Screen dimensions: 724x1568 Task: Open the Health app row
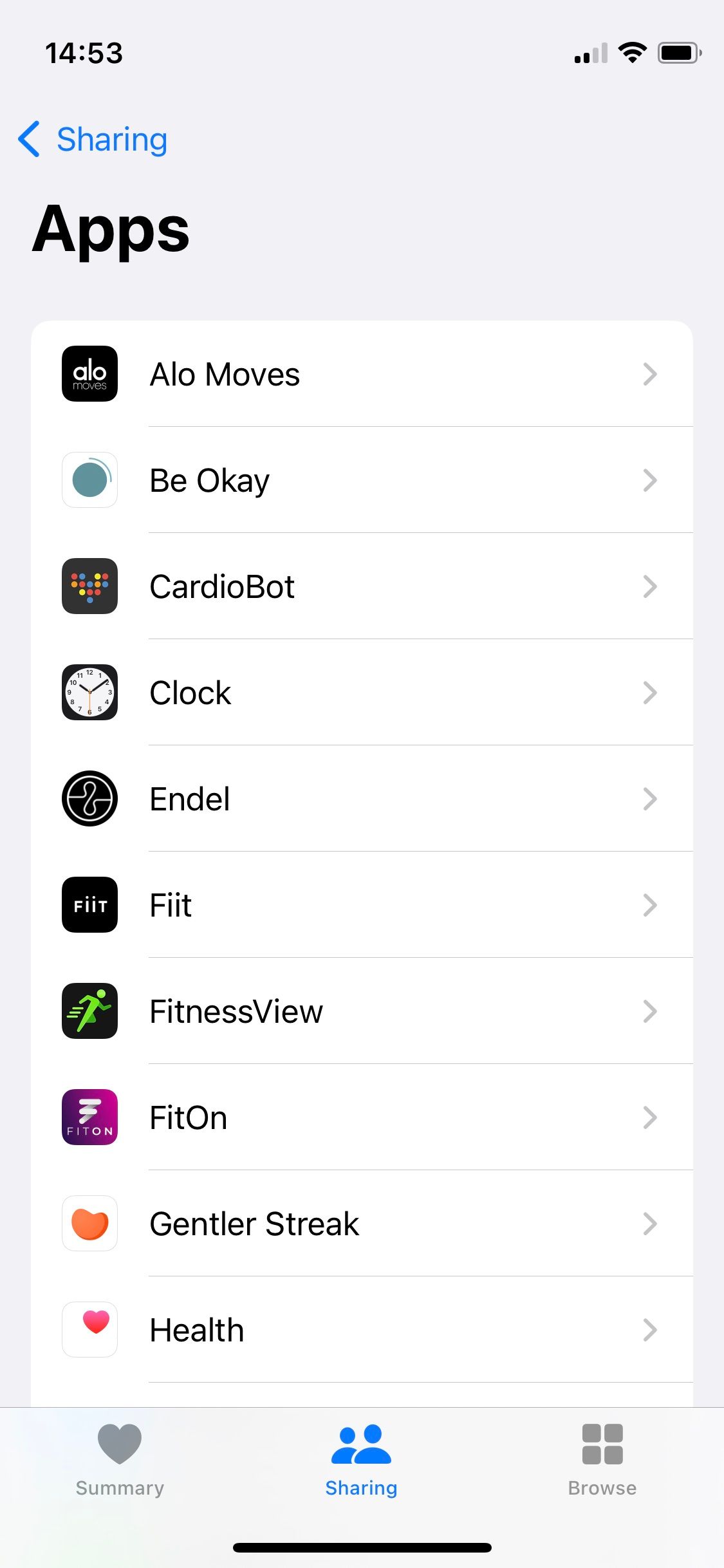pos(362,1330)
